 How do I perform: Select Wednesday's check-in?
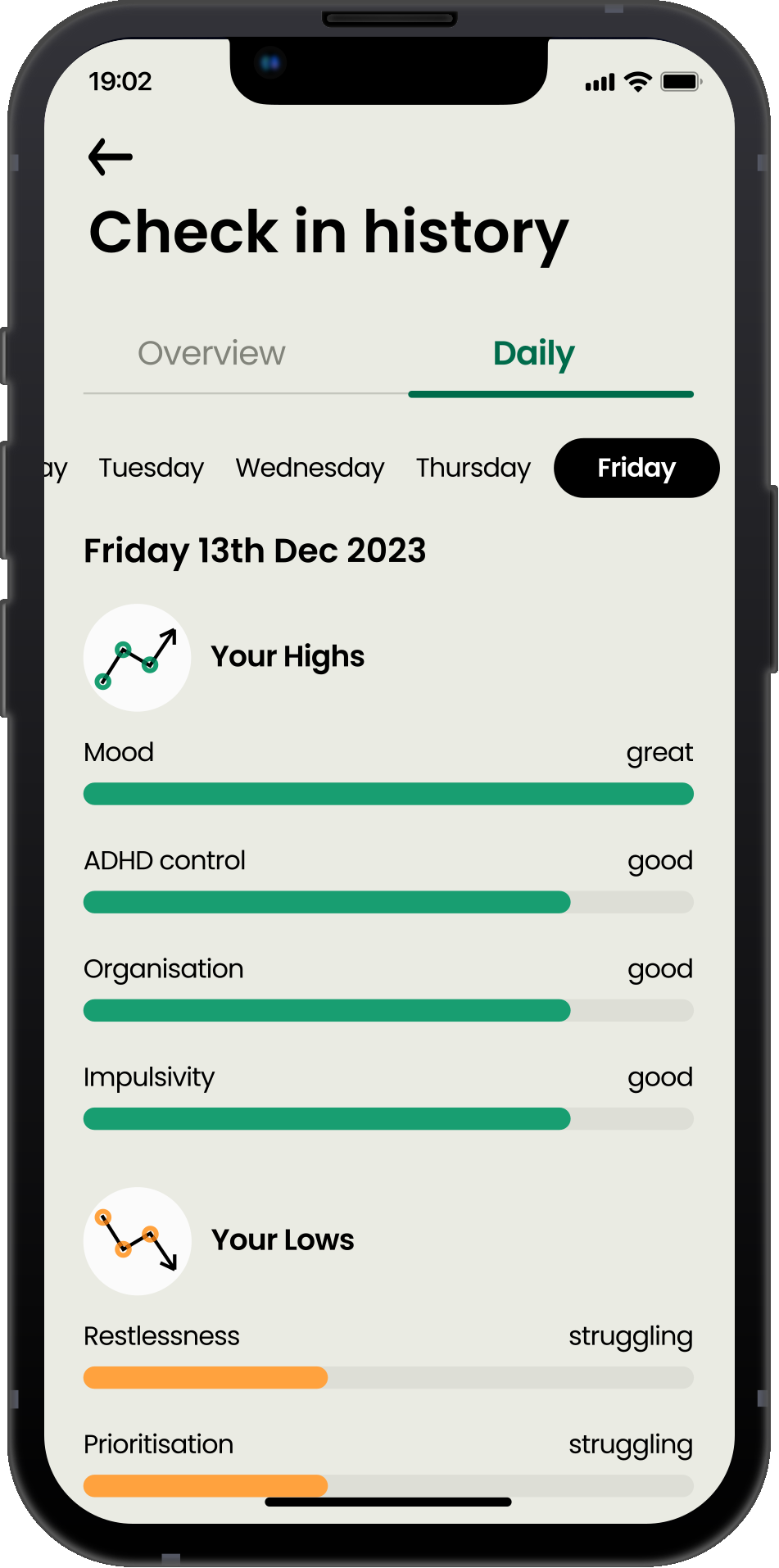(x=310, y=468)
